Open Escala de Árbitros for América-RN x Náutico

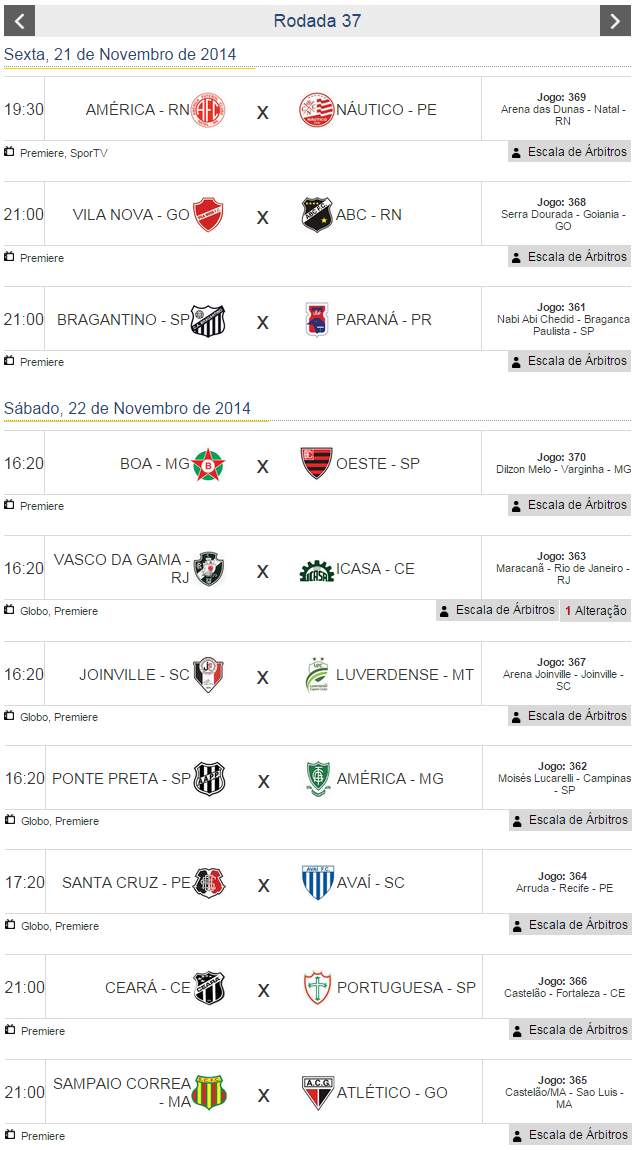[569, 152]
